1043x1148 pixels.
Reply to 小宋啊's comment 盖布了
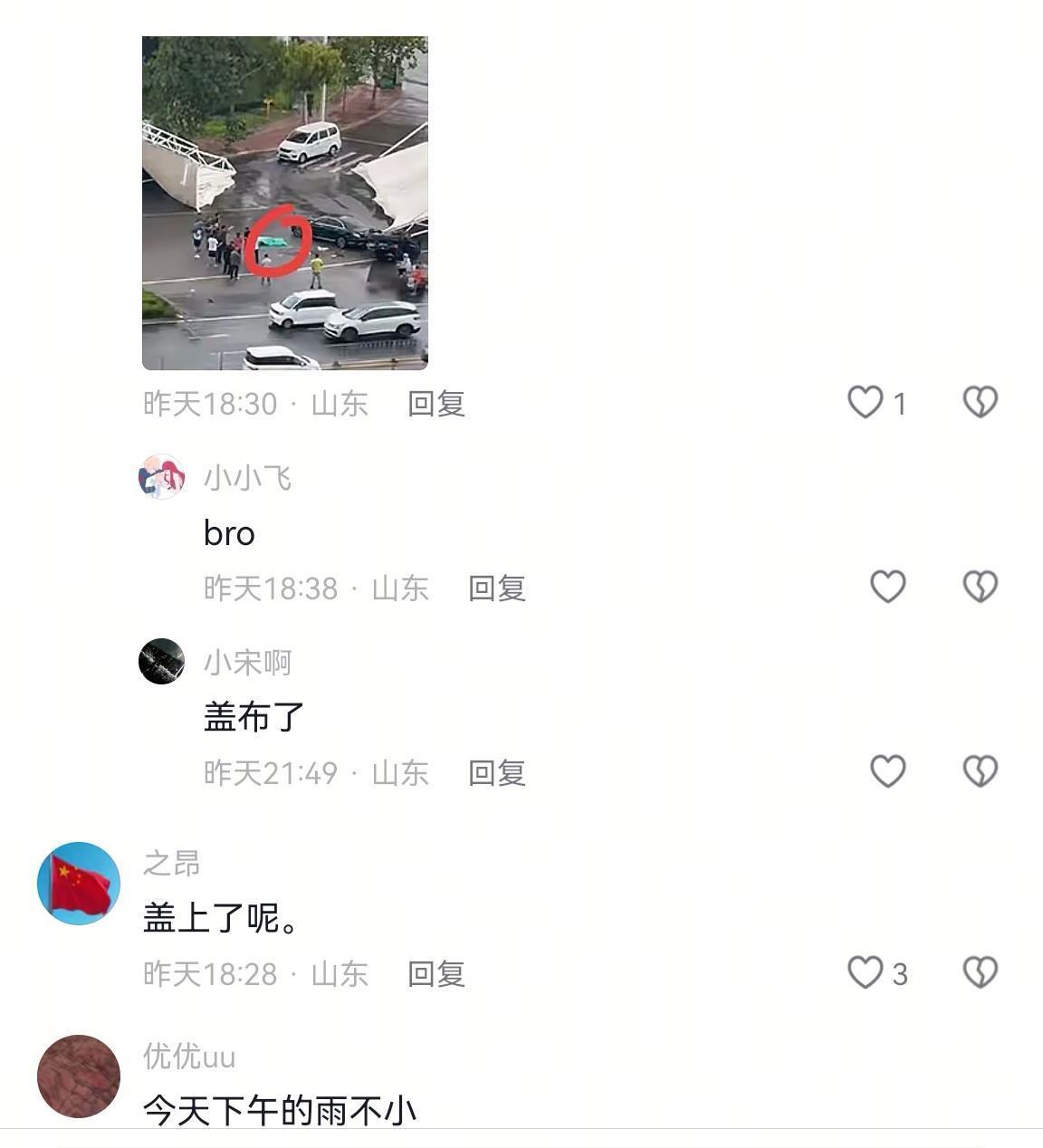(496, 773)
